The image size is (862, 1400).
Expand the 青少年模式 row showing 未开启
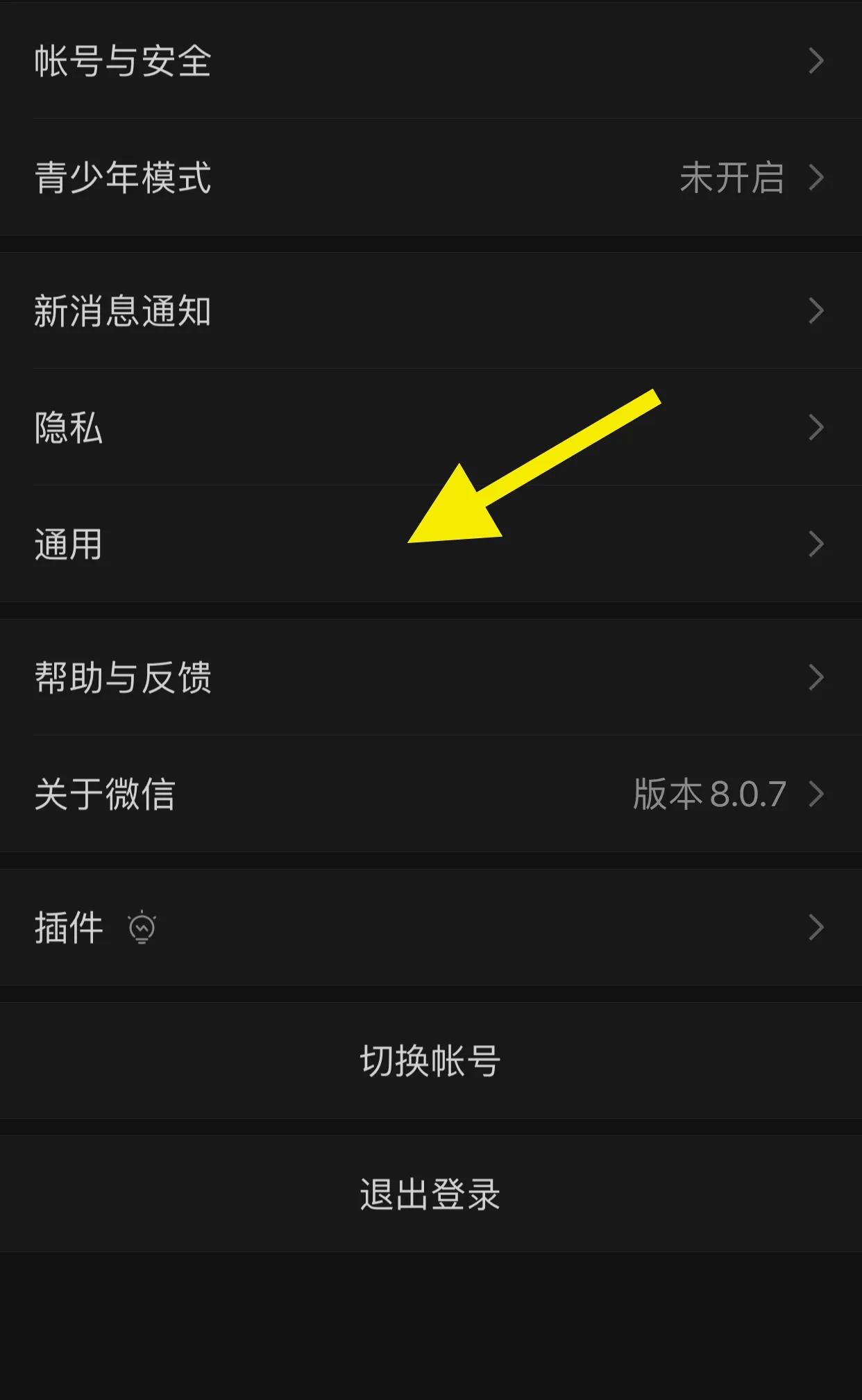point(430,178)
